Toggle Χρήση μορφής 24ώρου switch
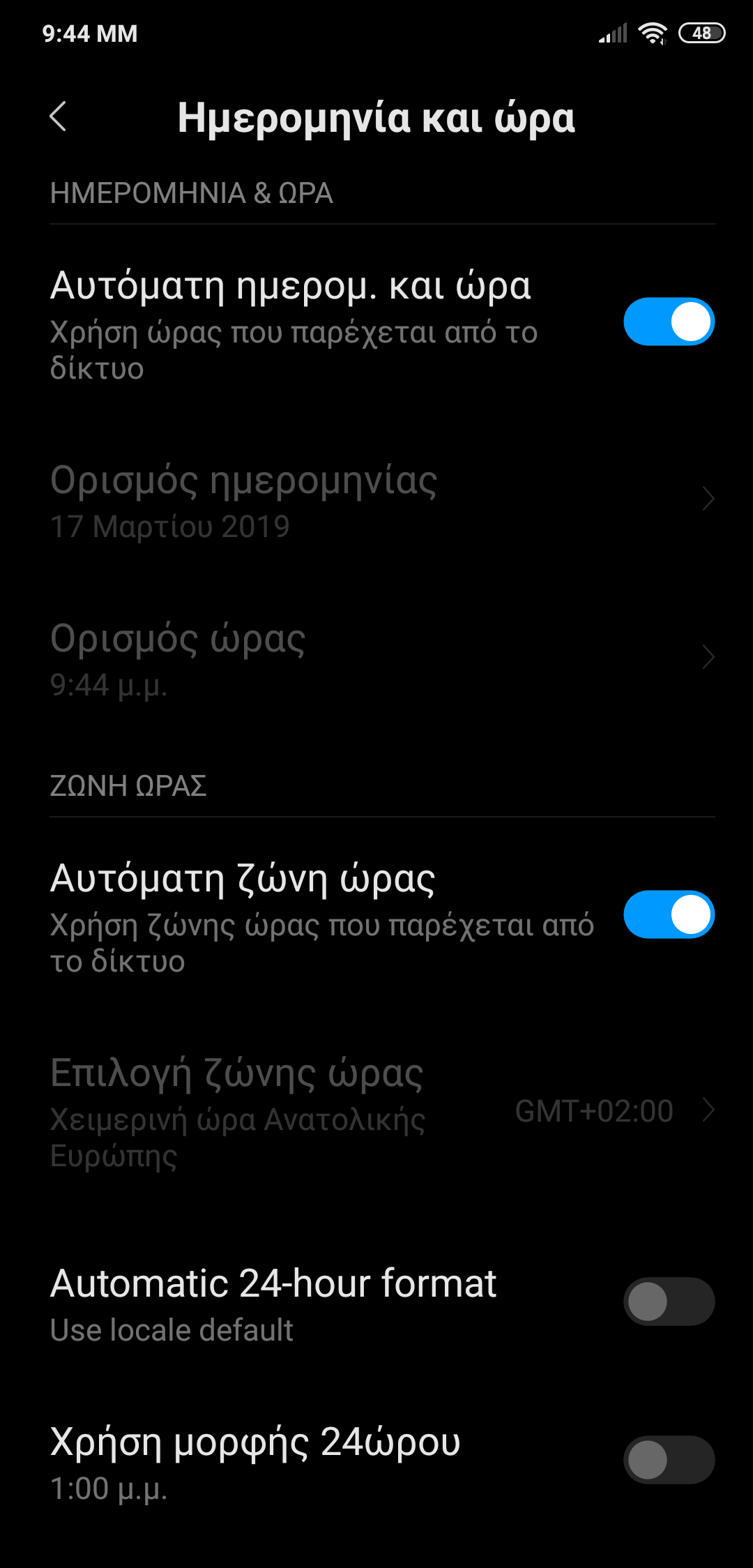 (x=668, y=1460)
